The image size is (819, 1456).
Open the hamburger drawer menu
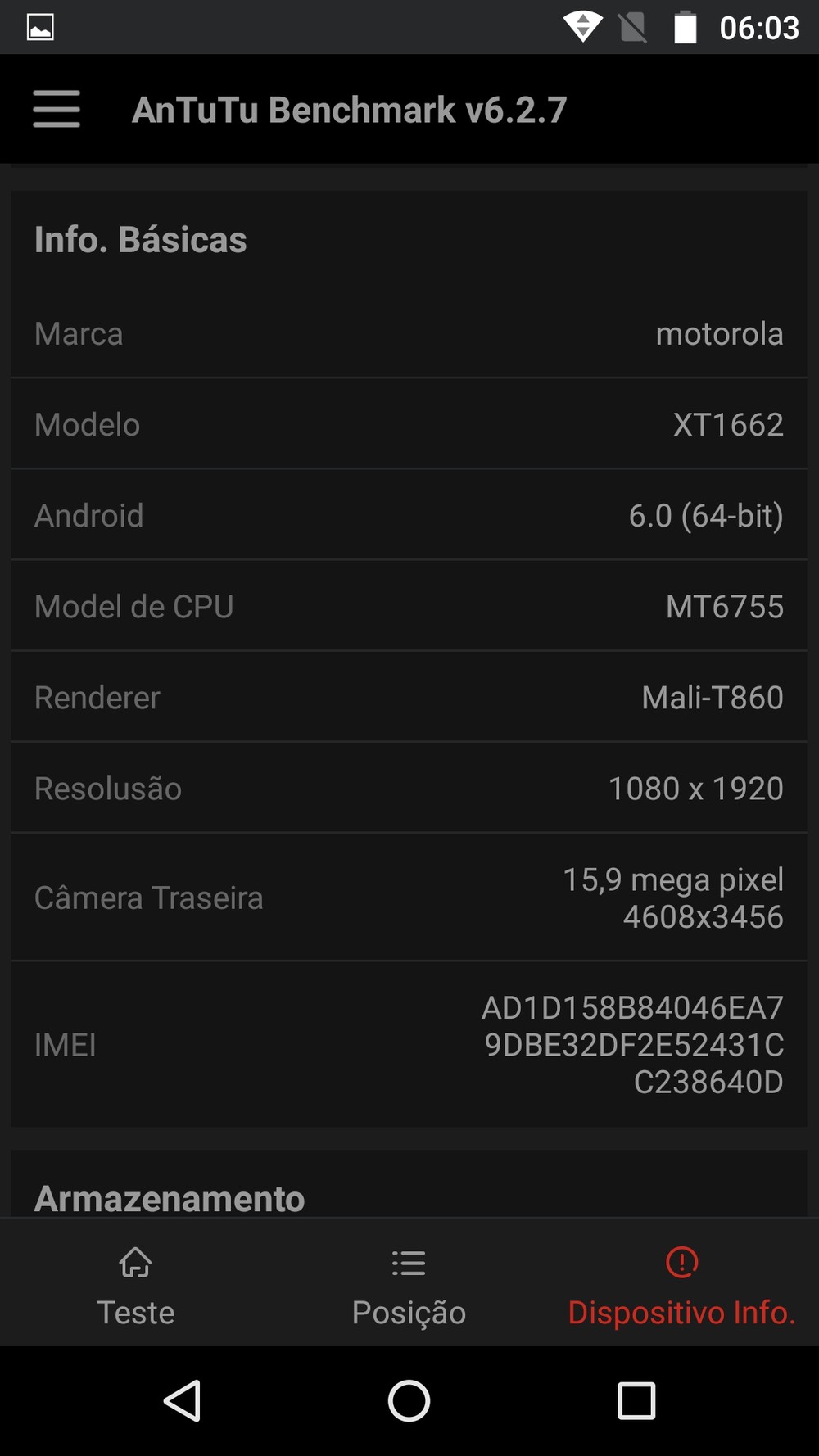point(57,109)
